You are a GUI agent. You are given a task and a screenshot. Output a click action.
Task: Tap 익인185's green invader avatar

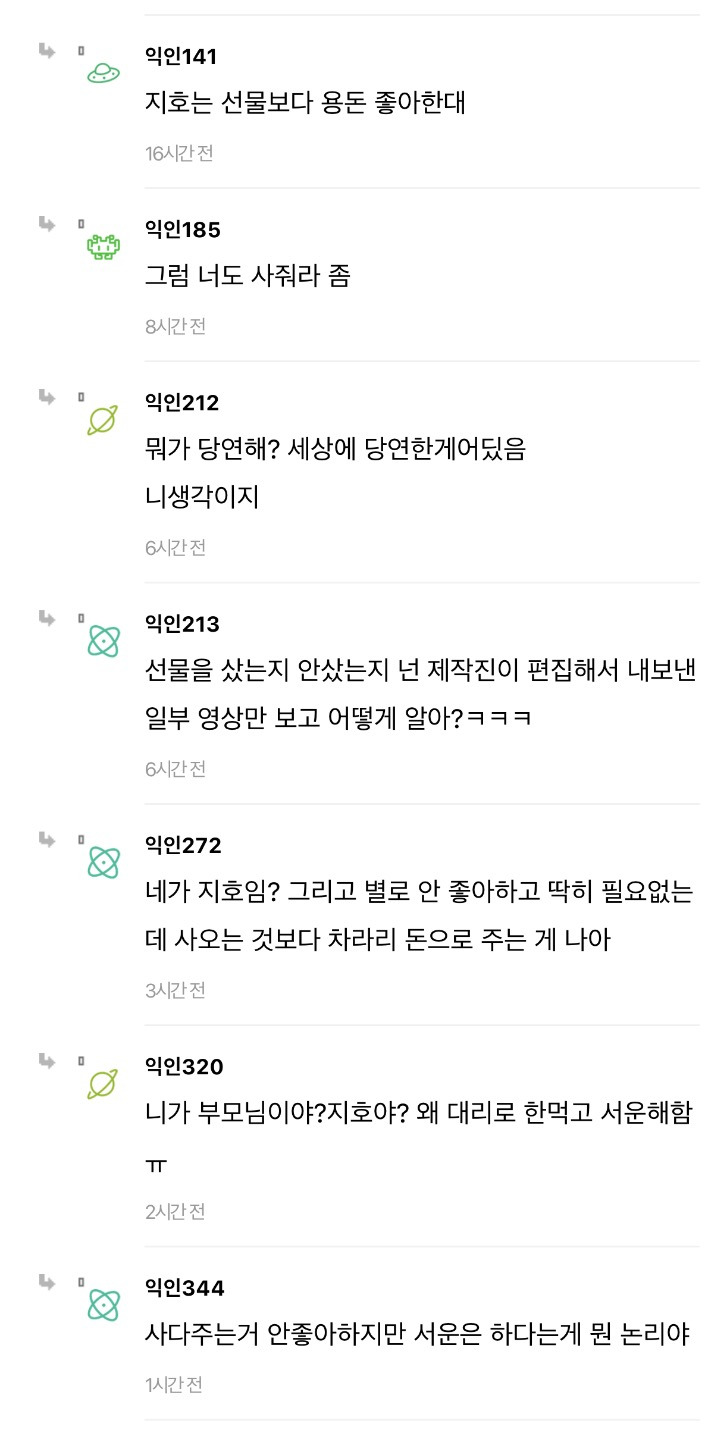[103, 246]
